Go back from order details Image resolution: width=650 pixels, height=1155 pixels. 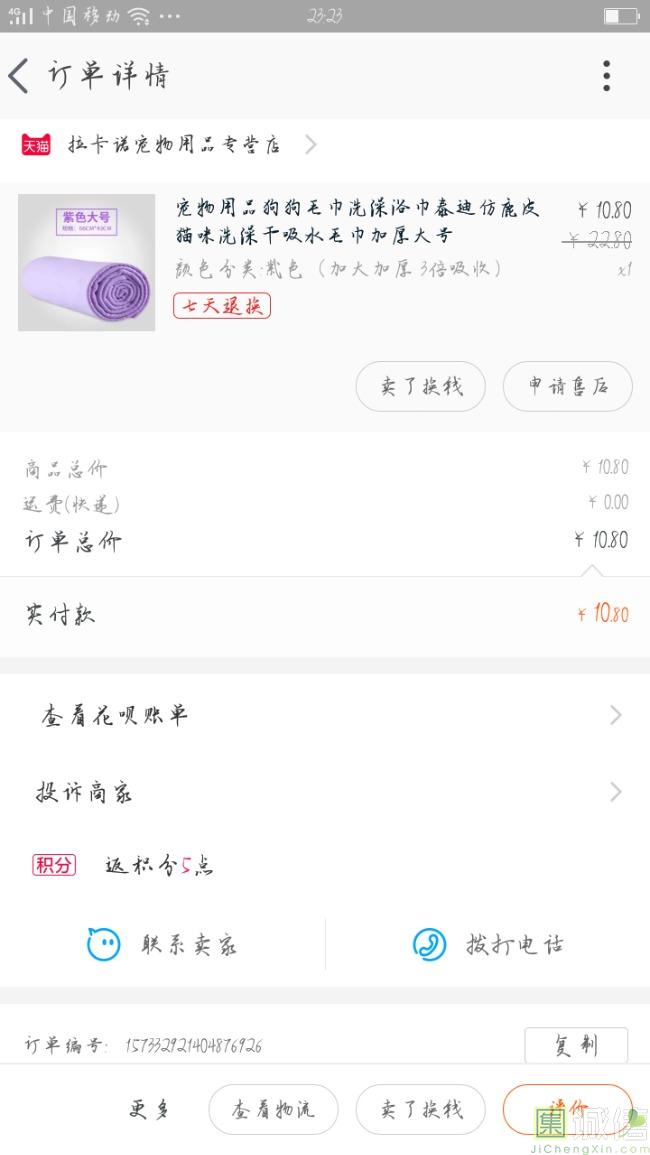coord(20,76)
